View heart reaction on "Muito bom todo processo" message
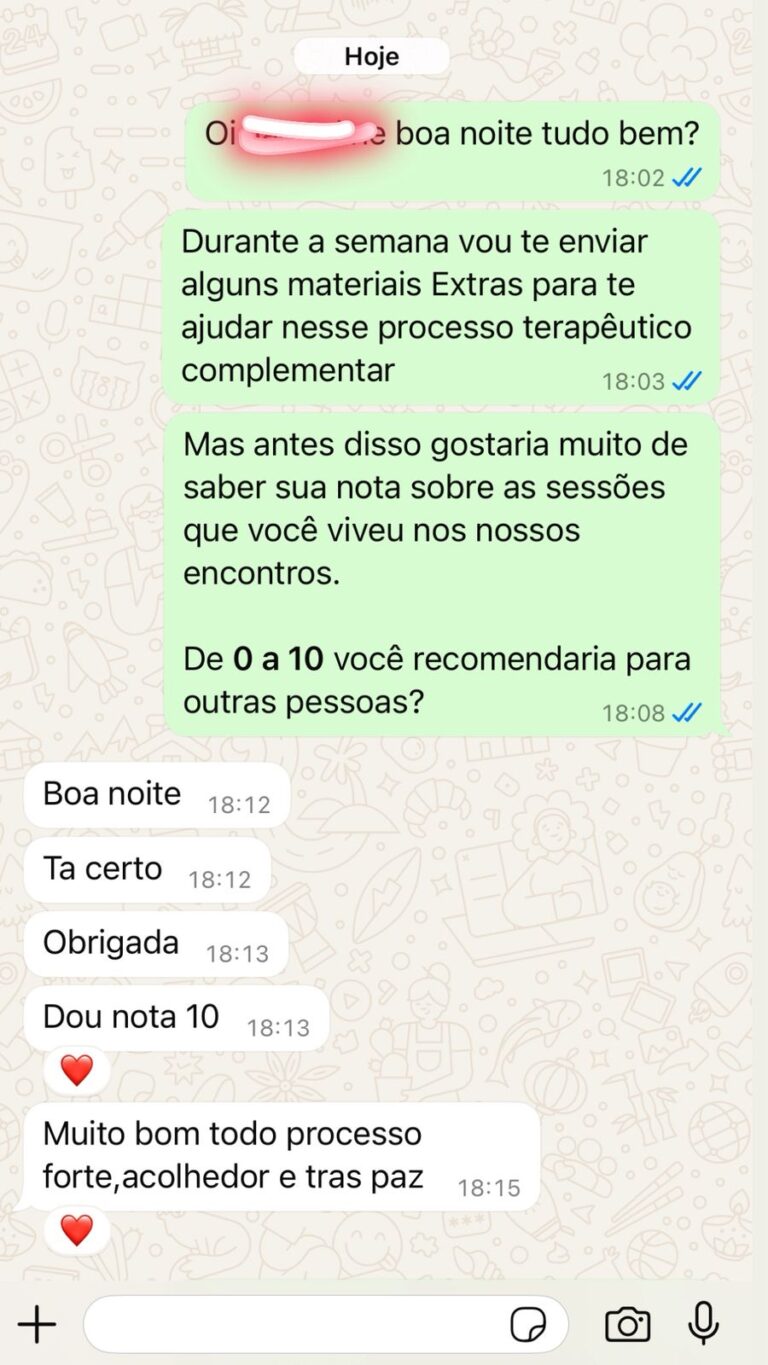The height and width of the screenshot is (1365, 768). (x=77, y=1230)
